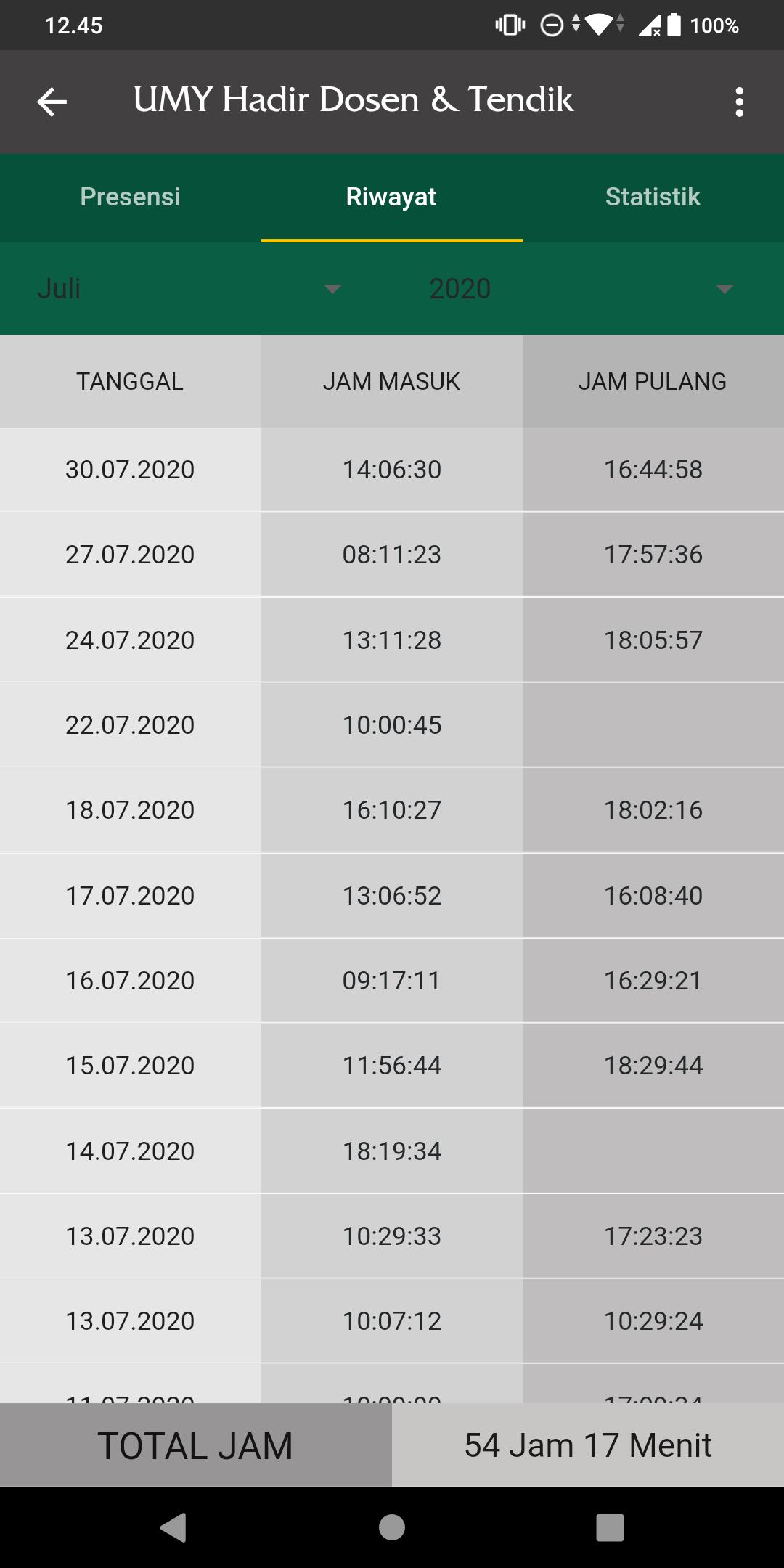Open recent apps from navigation bar
Image resolution: width=784 pixels, height=1568 pixels.
click(611, 1527)
